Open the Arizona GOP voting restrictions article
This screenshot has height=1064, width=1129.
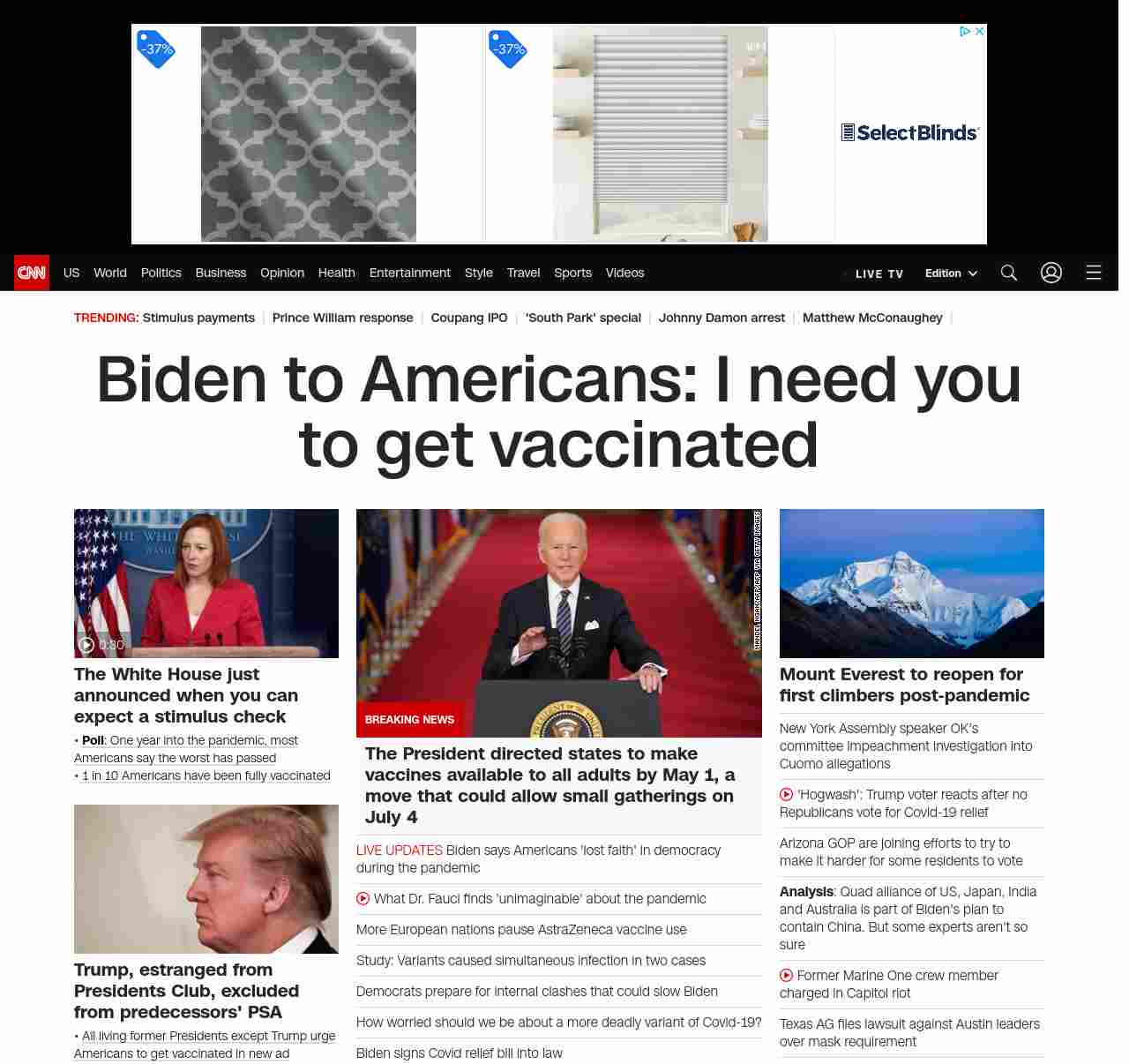coord(901,852)
